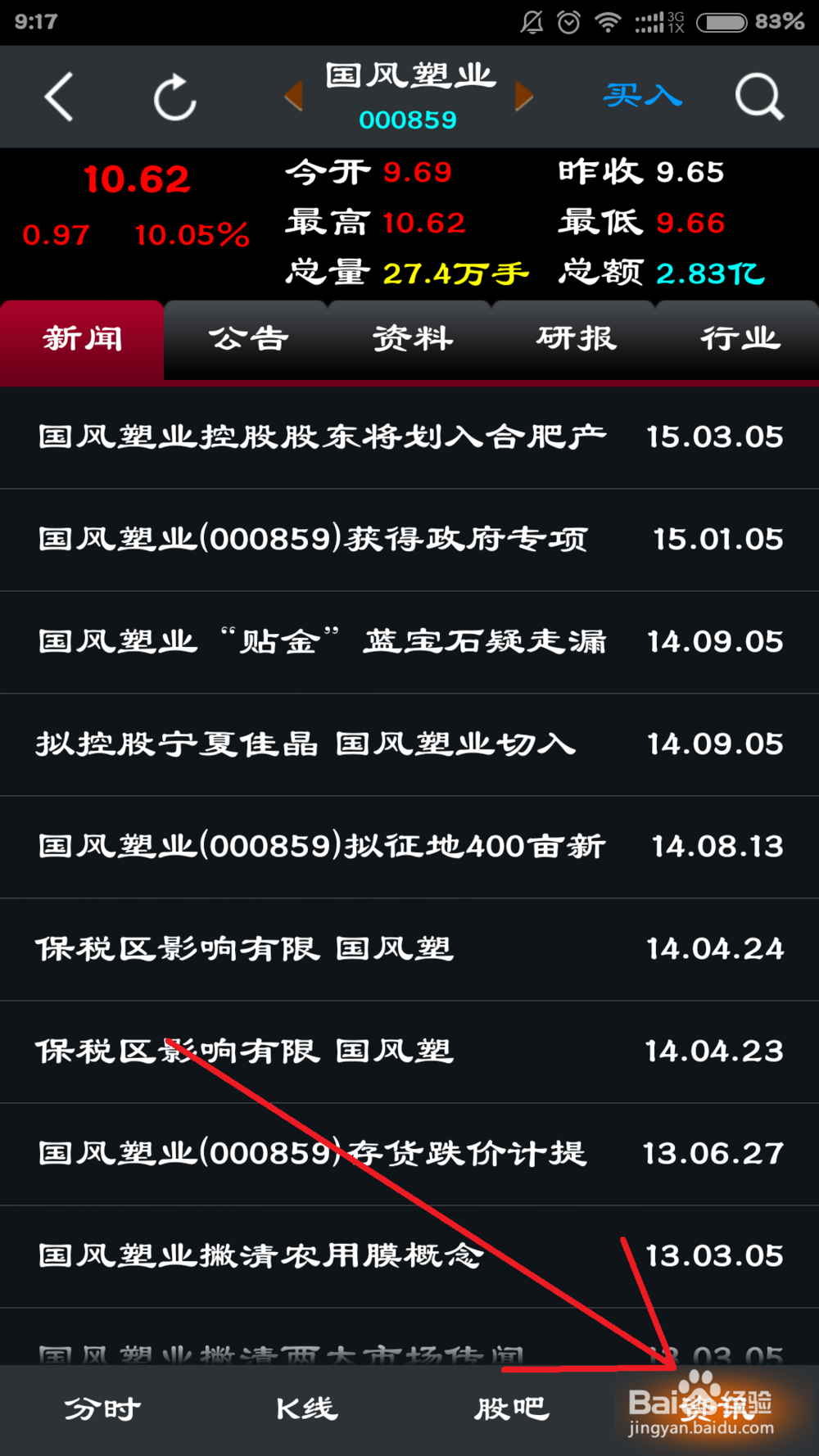Collapse to previous stock via orange left chevron
The width and height of the screenshot is (819, 1456).
point(293,96)
